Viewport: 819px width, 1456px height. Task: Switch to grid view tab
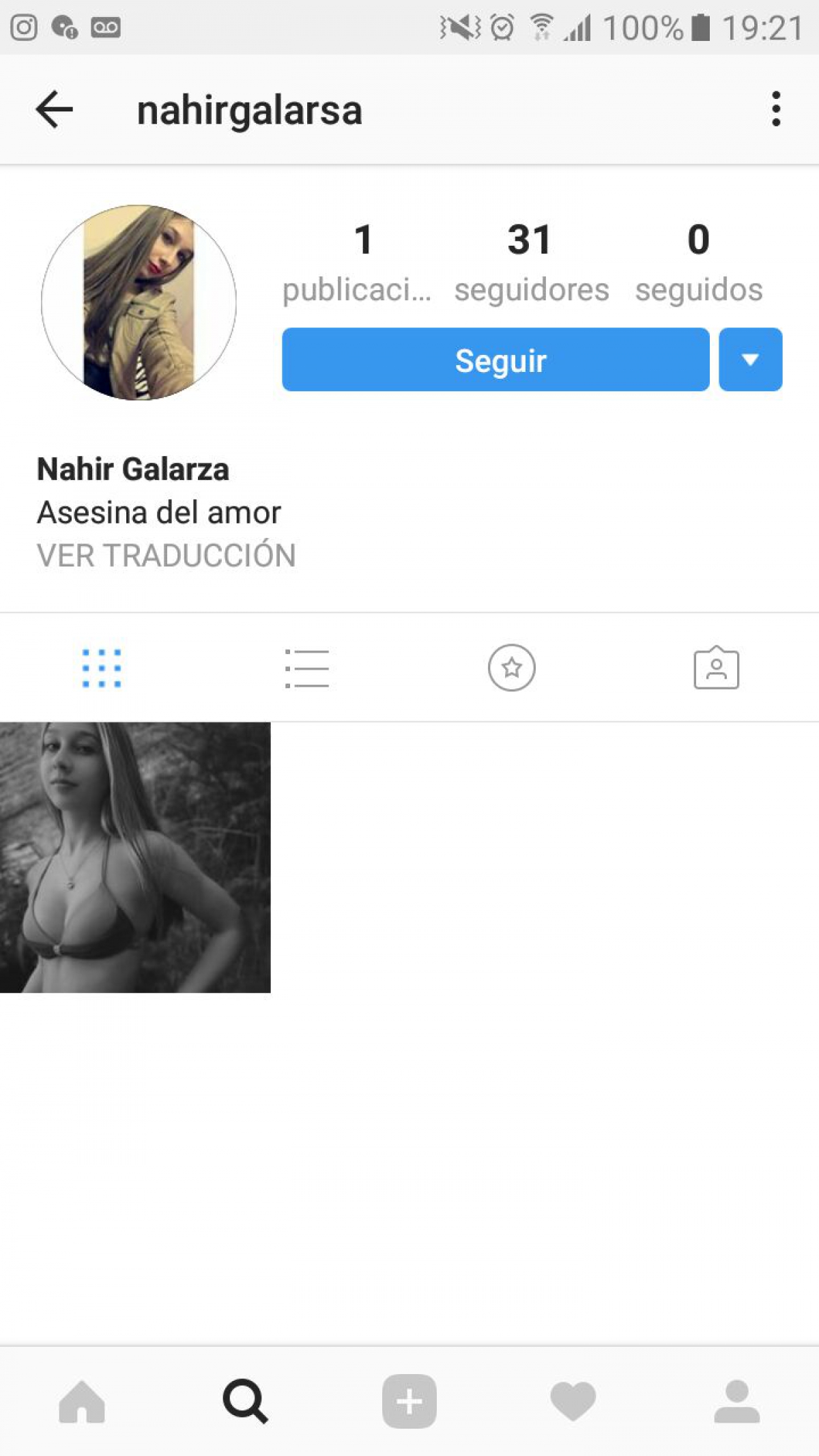[x=102, y=668]
